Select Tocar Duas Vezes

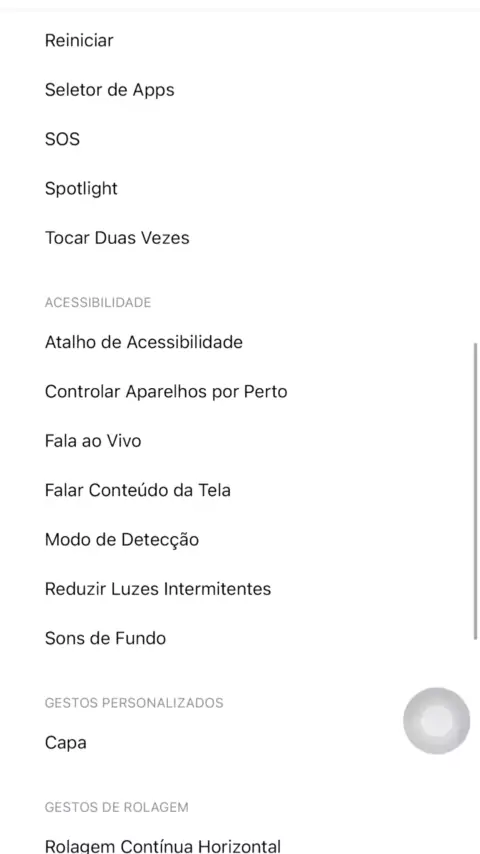coord(240,238)
